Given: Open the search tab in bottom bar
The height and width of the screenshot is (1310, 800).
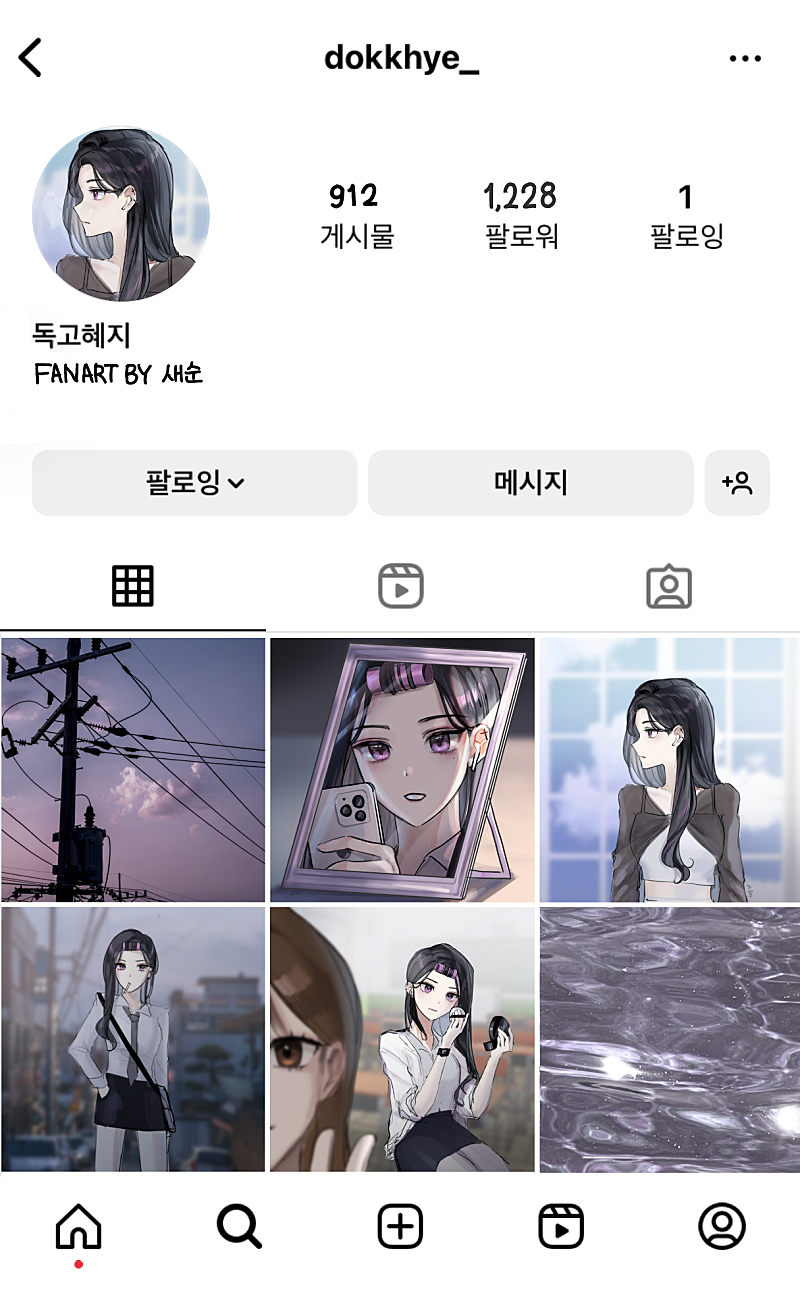Looking at the screenshot, I should point(239,1226).
